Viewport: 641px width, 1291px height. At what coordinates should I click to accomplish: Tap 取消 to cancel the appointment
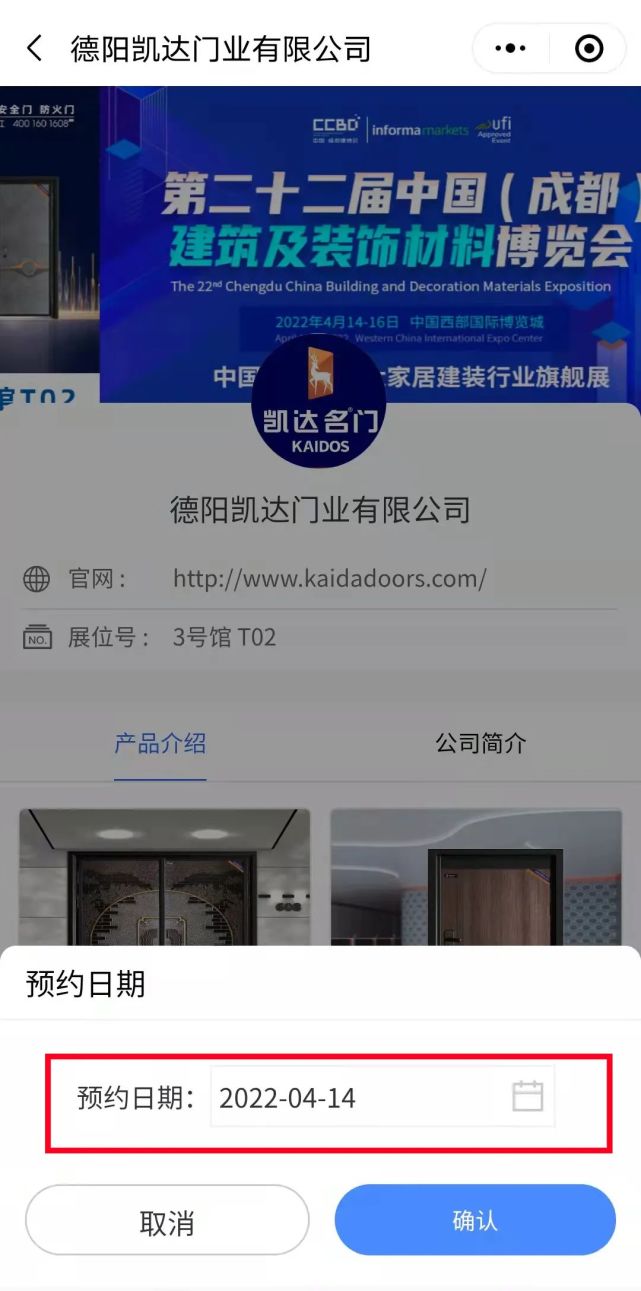tap(167, 1221)
